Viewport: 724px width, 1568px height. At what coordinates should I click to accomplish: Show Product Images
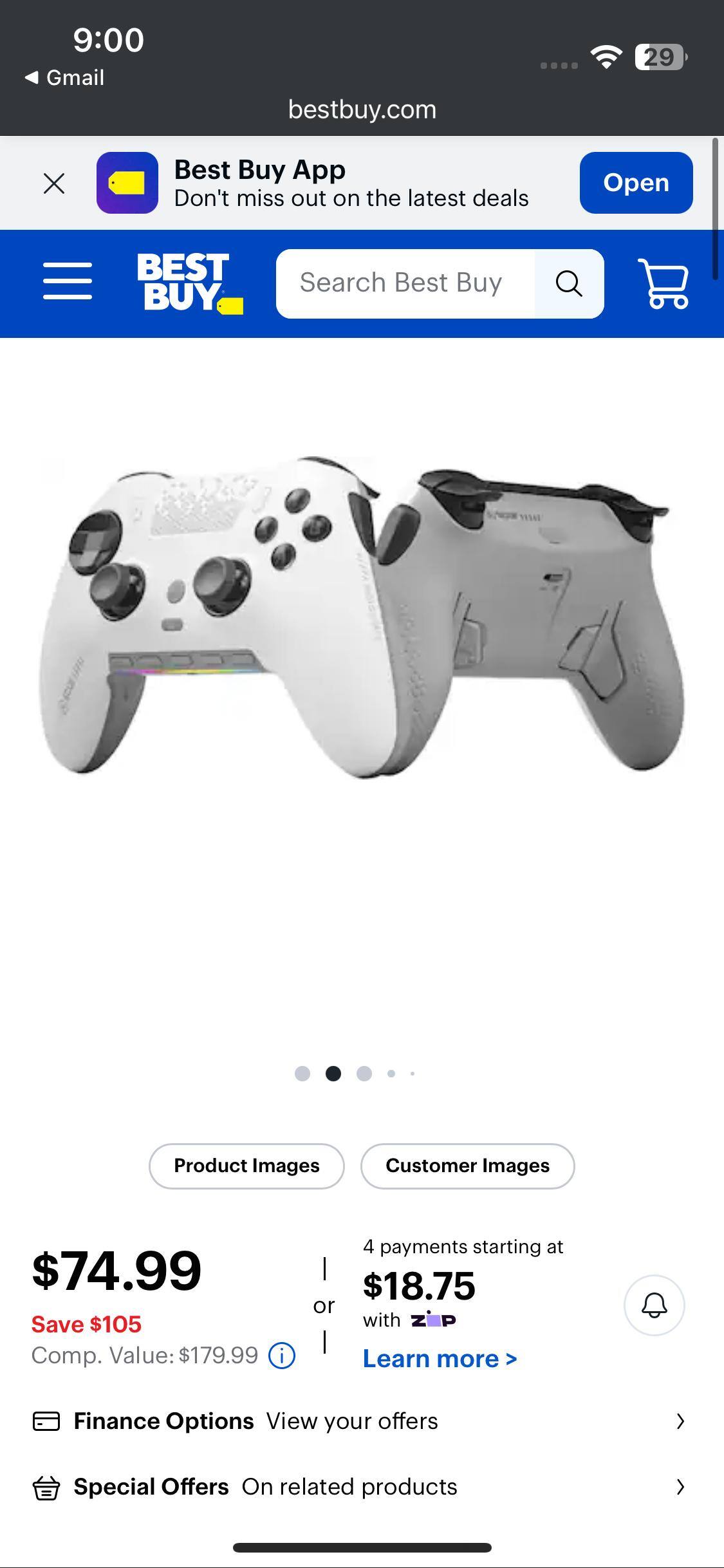[x=246, y=1166]
